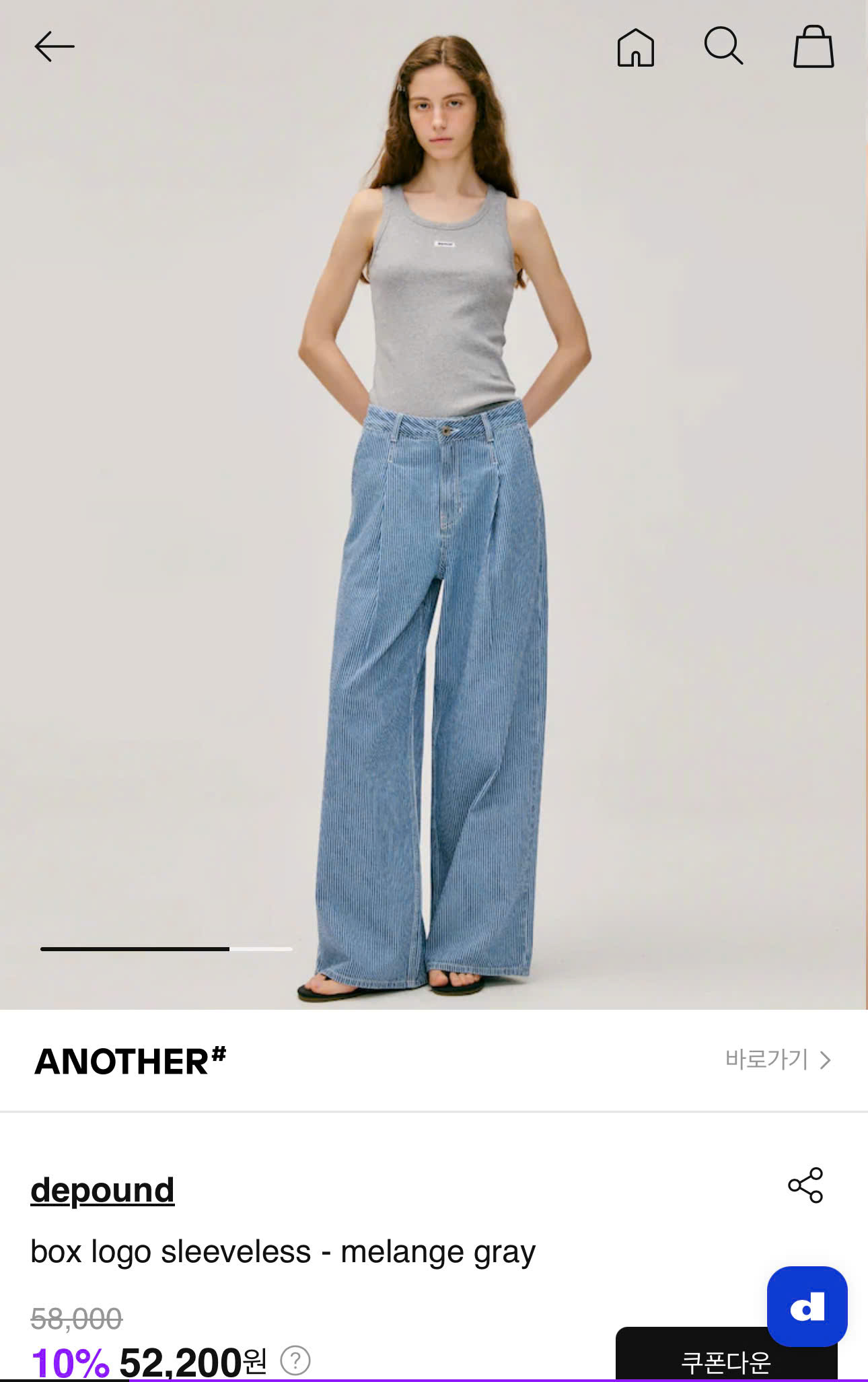Open the price info question mark
Screen dimensions: 868x1382
tap(295, 1360)
